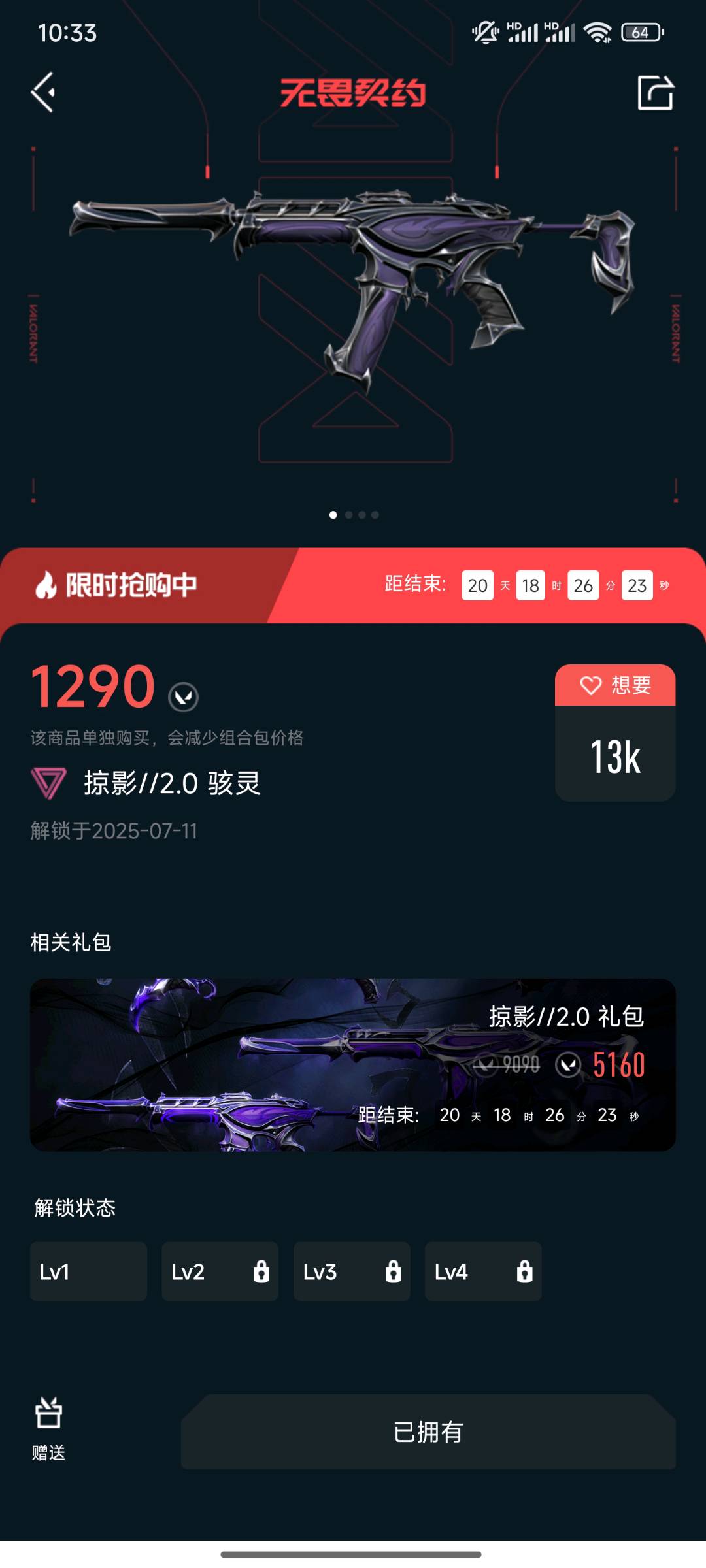Tap the image carousel page indicator dots
706x1568 pixels.
click(x=354, y=515)
